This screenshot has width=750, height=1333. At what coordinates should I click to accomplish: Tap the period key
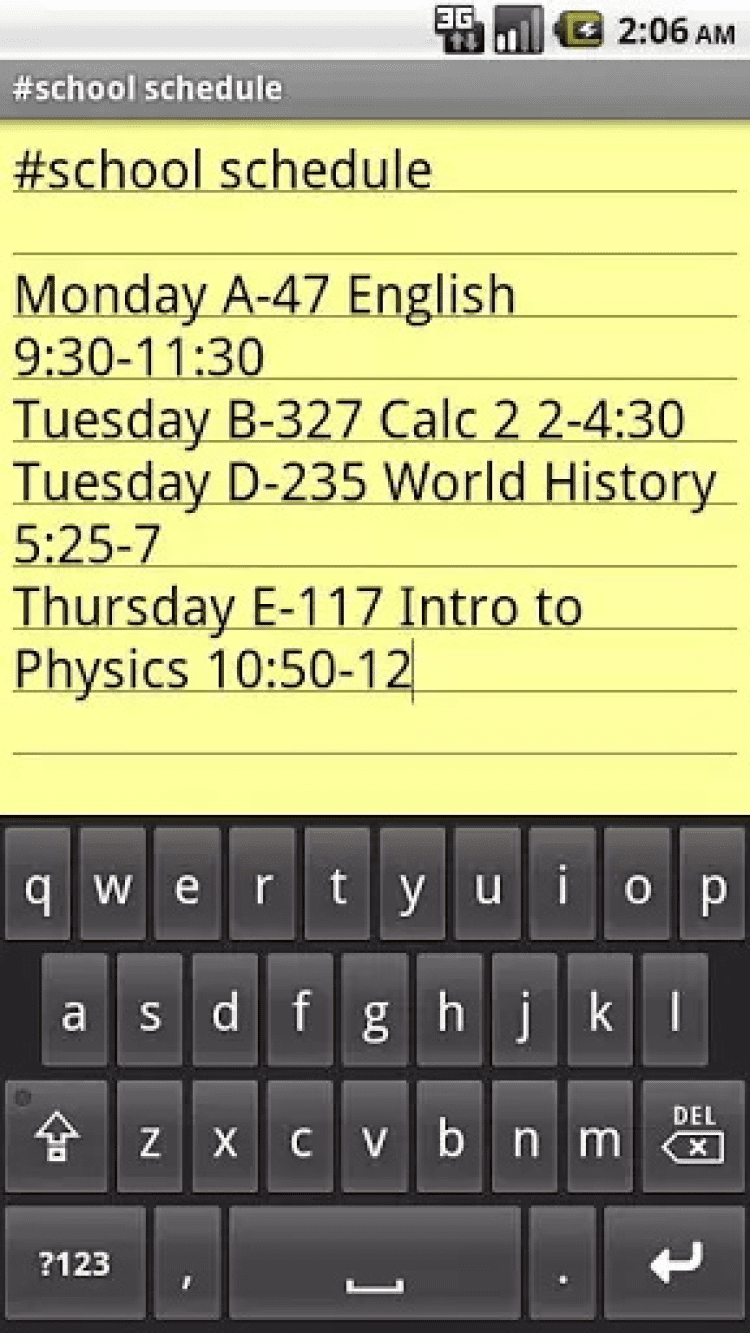click(x=563, y=1263)
